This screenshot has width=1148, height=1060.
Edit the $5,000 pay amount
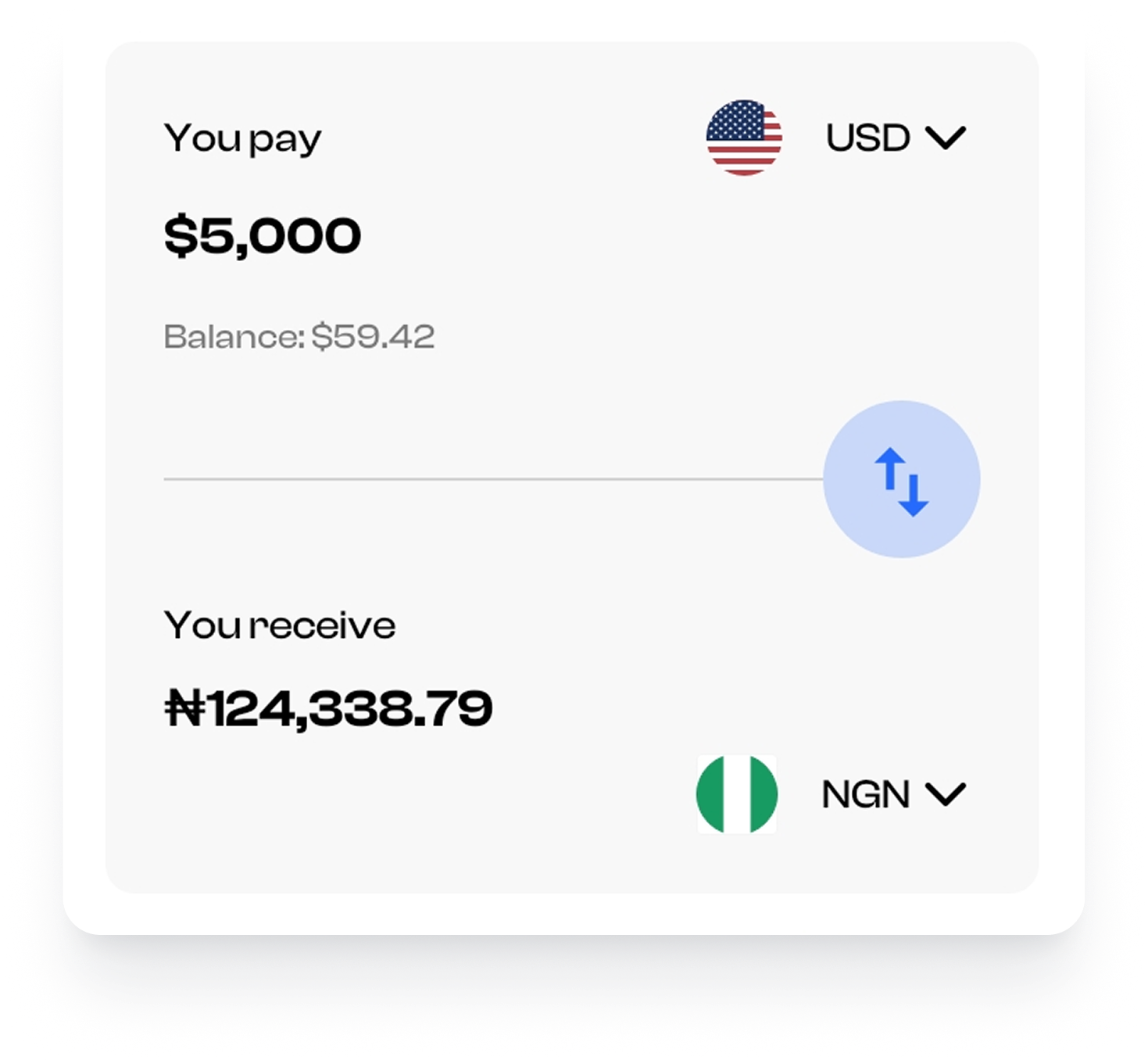263,235
